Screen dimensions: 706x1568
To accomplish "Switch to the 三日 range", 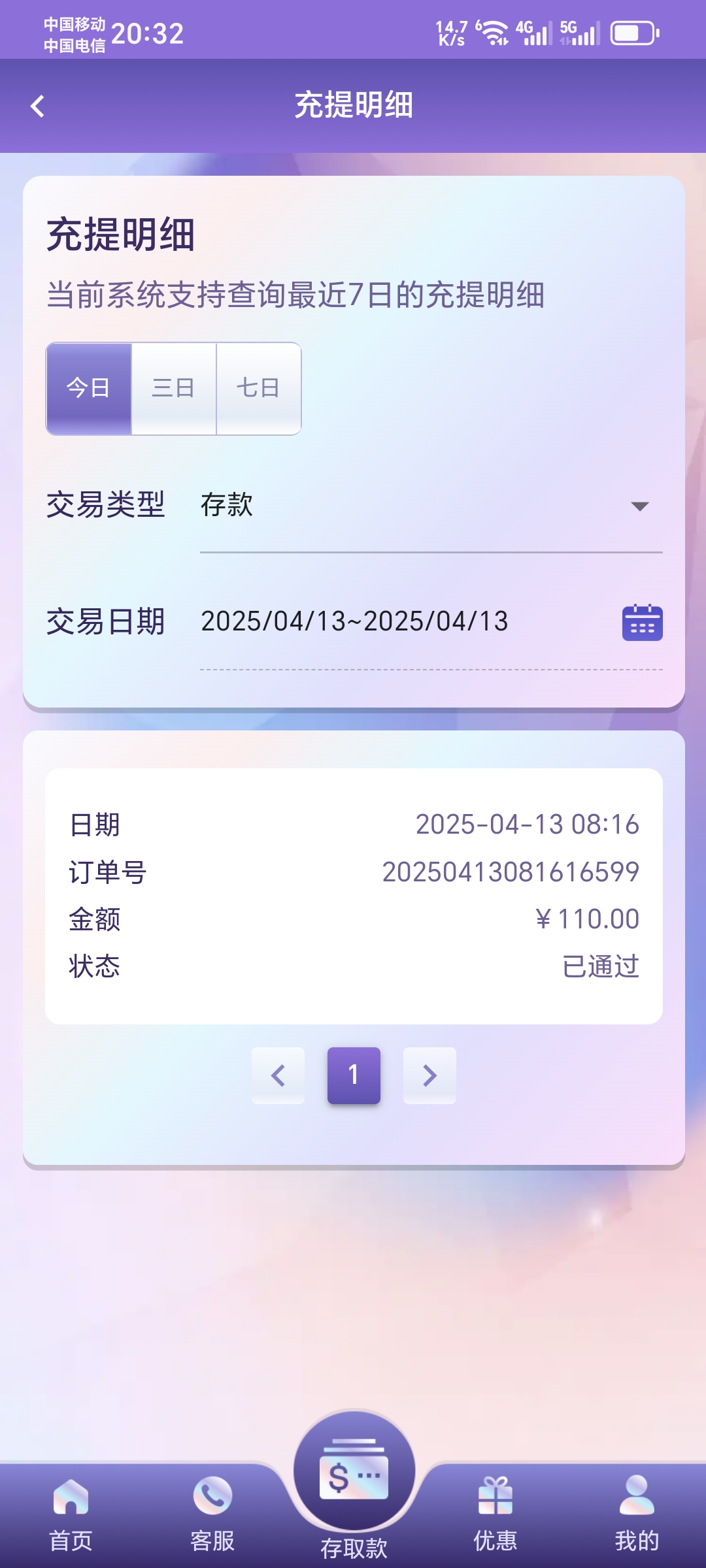I will [173, 388].
